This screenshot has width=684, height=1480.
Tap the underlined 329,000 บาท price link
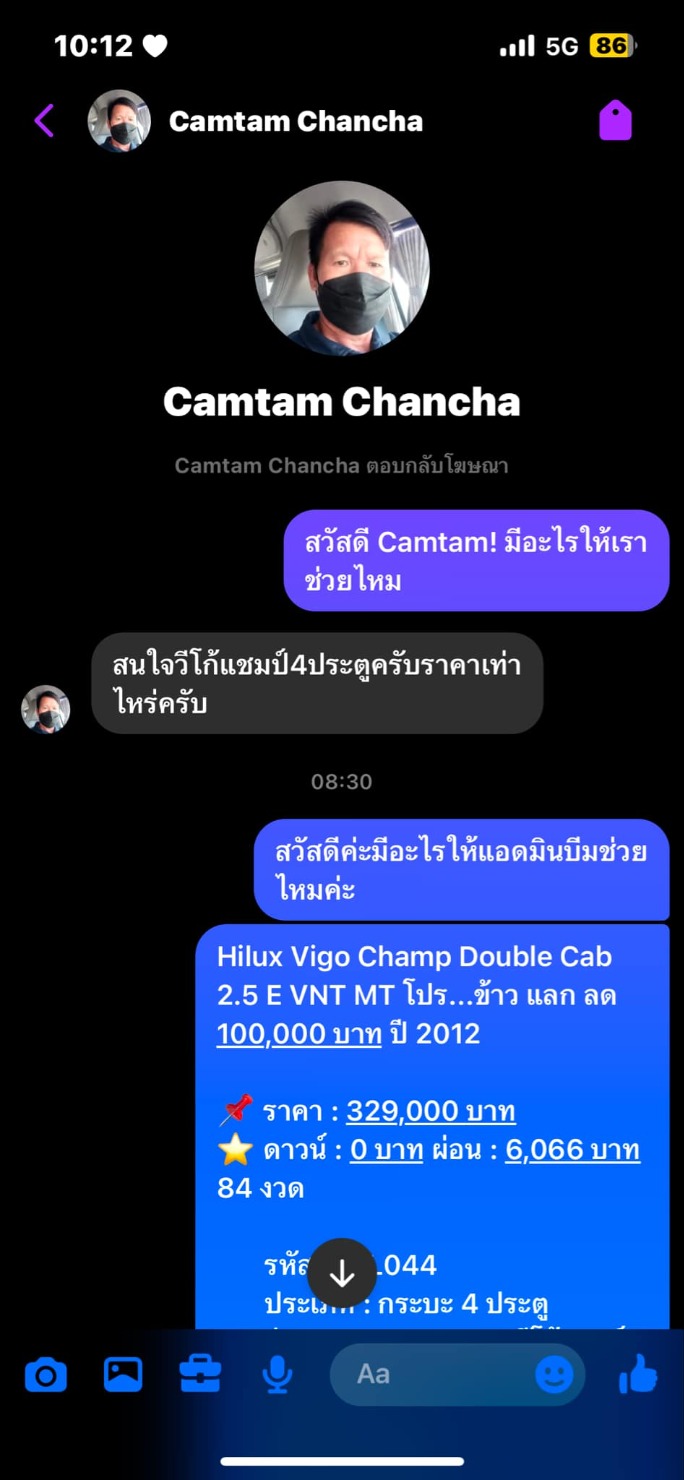click(431, 1111)
